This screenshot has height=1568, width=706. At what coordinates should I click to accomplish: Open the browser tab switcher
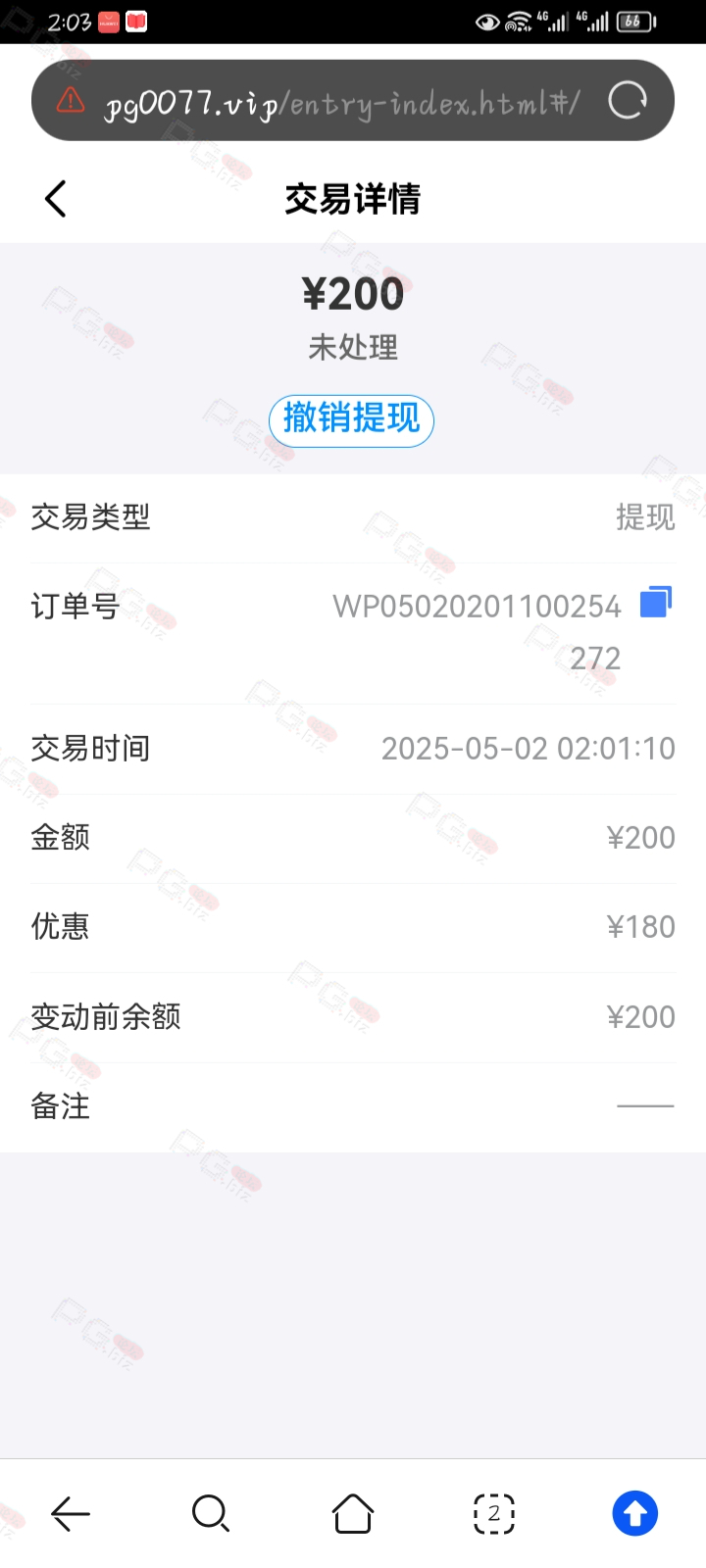pyautogui.click(x=494, y=1514)
